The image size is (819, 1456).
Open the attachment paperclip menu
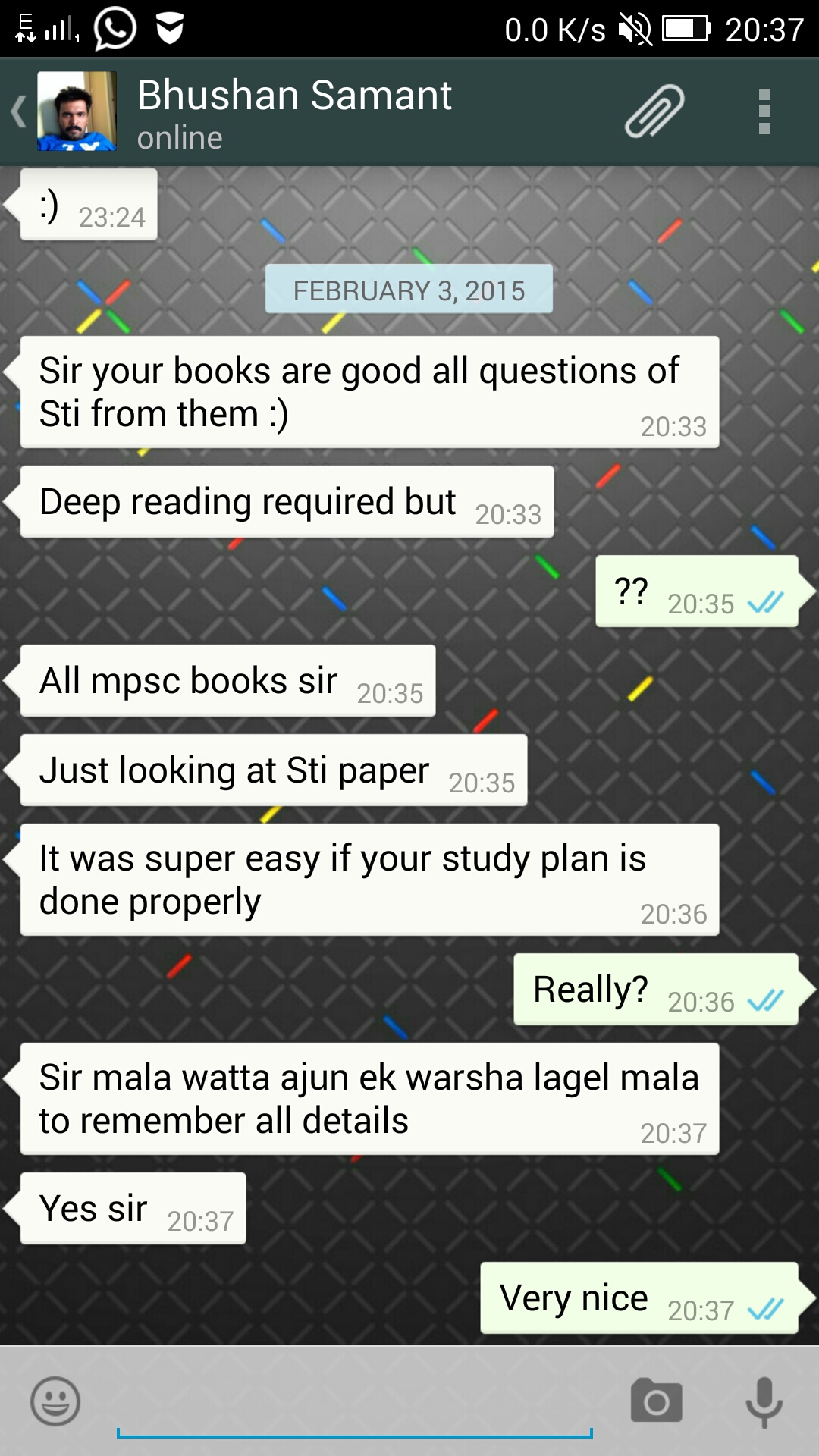[654, 111]
